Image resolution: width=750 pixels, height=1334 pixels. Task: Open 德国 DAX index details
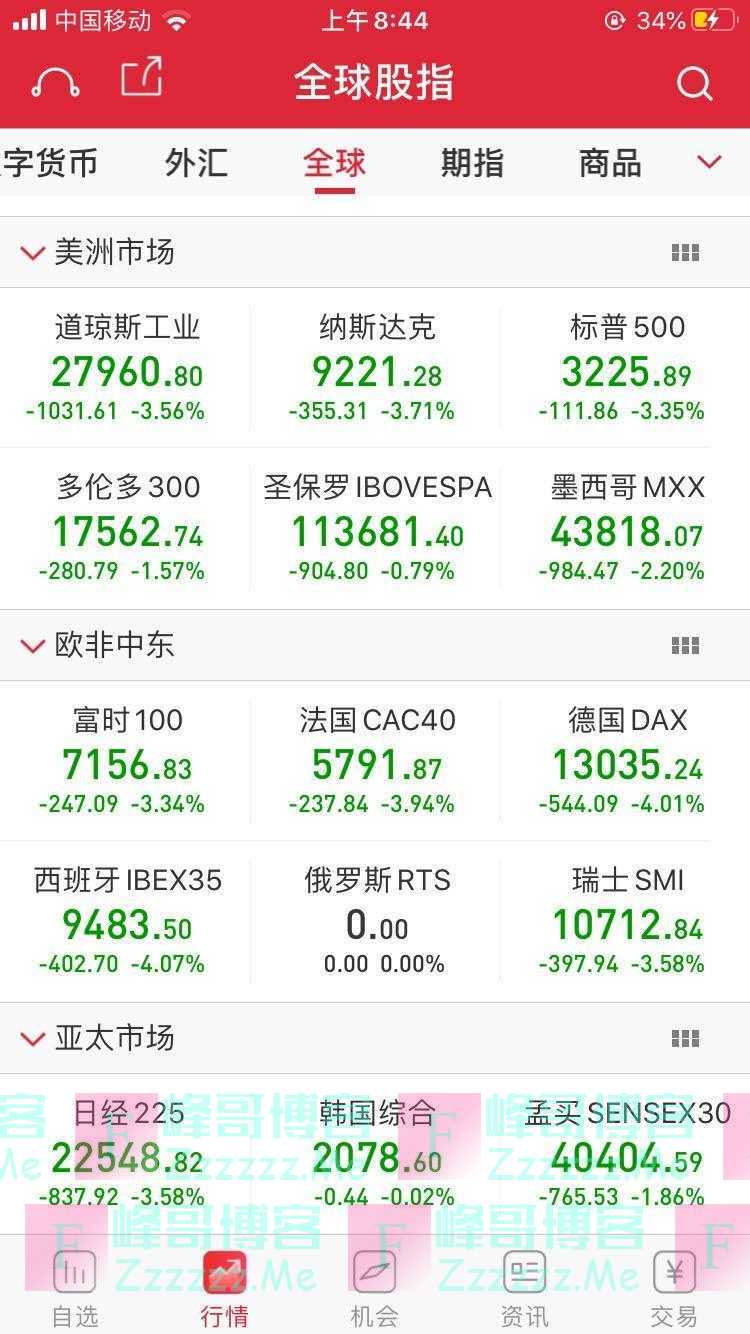(x=626, y=761)
